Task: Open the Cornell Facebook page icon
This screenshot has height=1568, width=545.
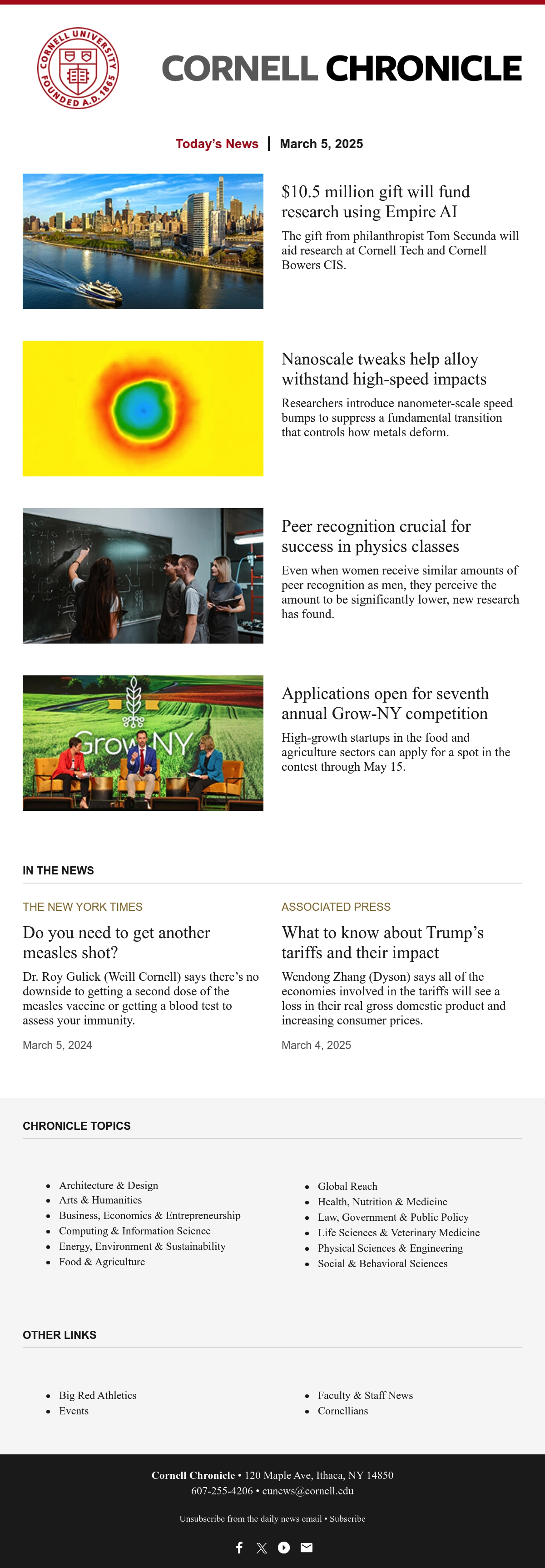Action: [240, 1547]
